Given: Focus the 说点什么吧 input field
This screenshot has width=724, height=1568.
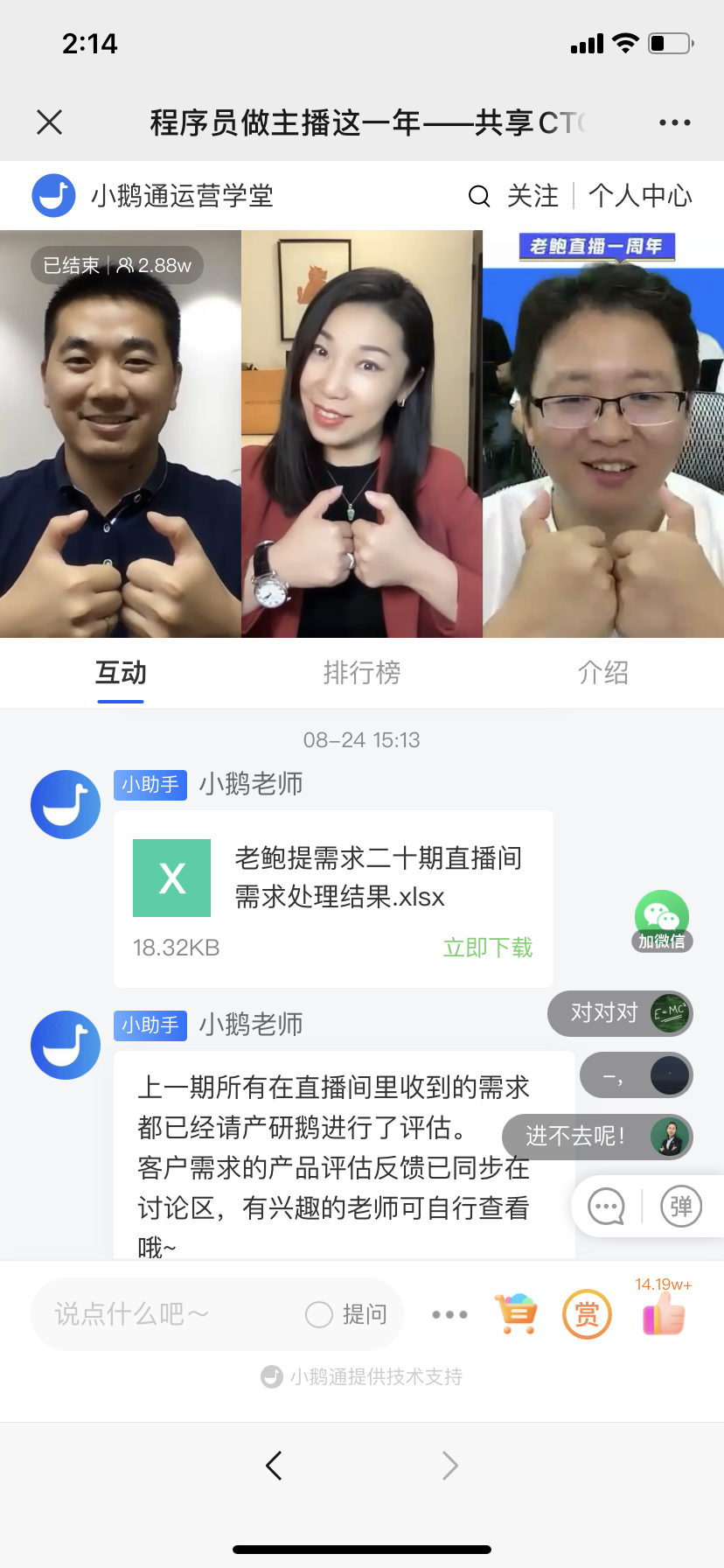Looking at the screenshot, I should (166, 1314).
